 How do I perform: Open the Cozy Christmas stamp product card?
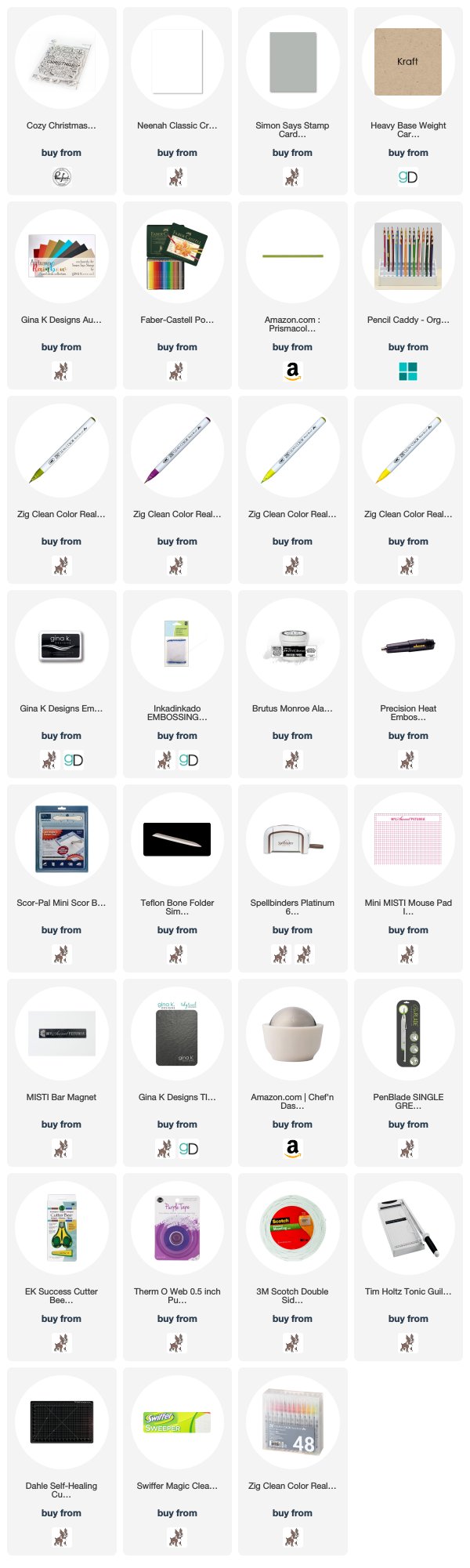[61, 63]
